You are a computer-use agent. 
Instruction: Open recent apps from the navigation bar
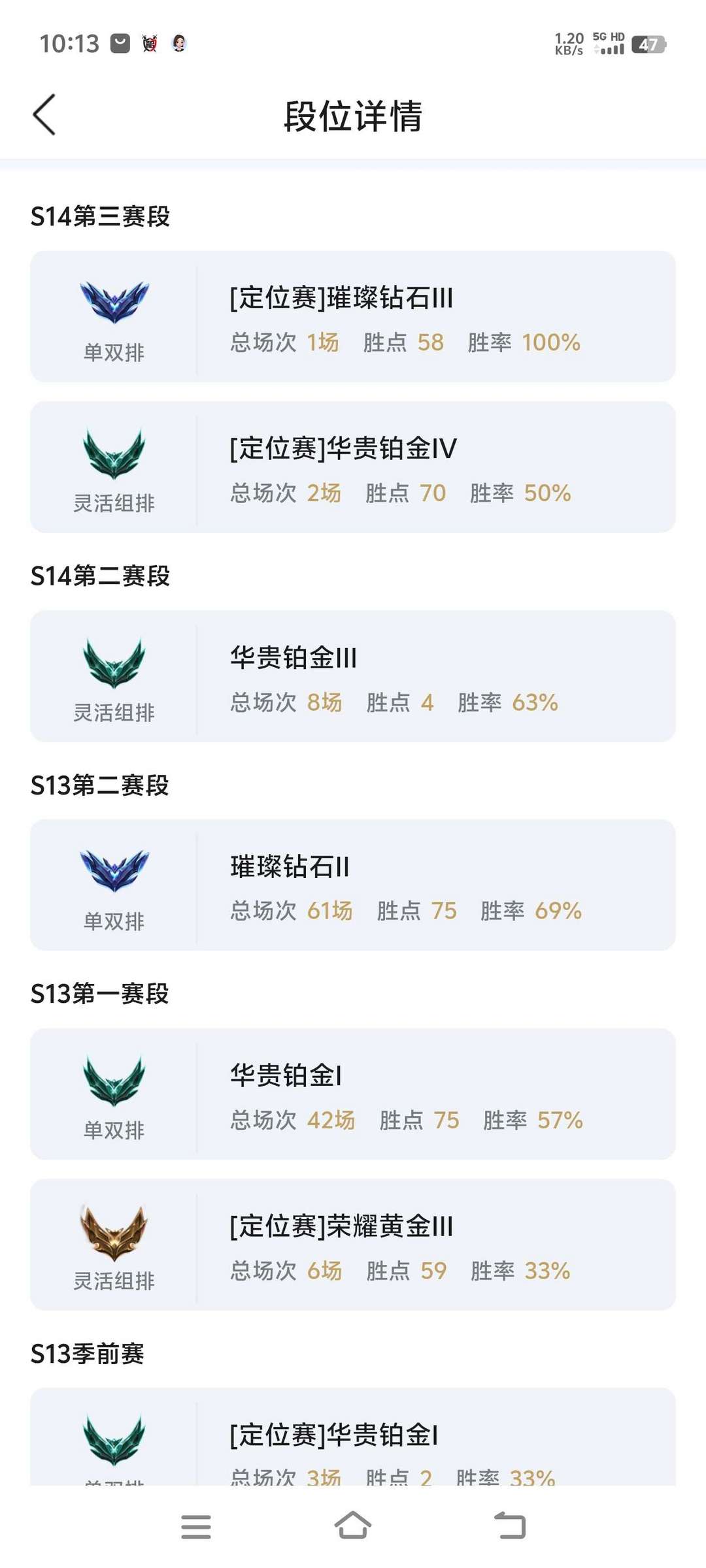[x=196, y=1527]
